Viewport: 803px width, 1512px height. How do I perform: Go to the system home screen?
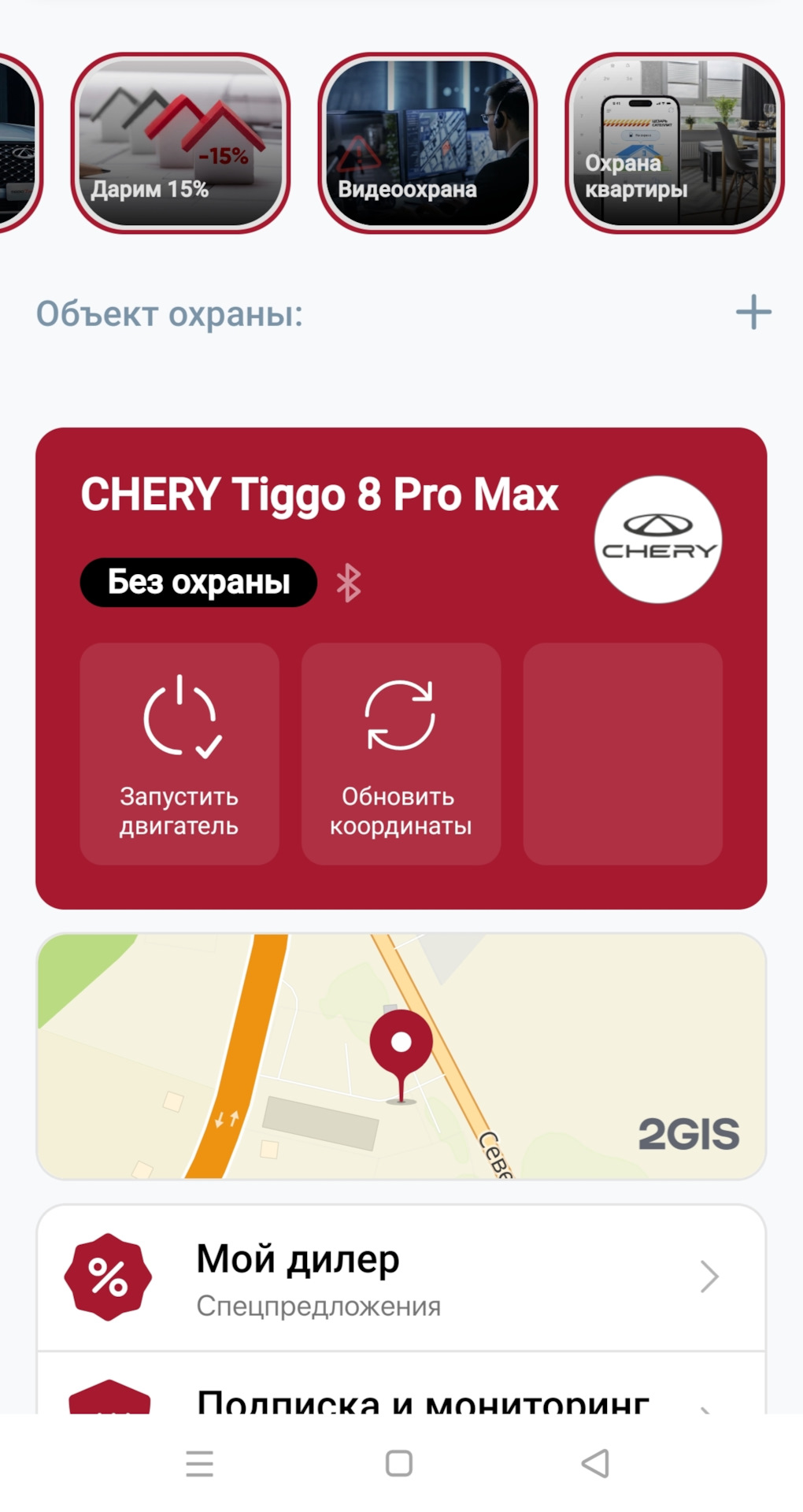pyautogui.click(x=399, y=1464)
